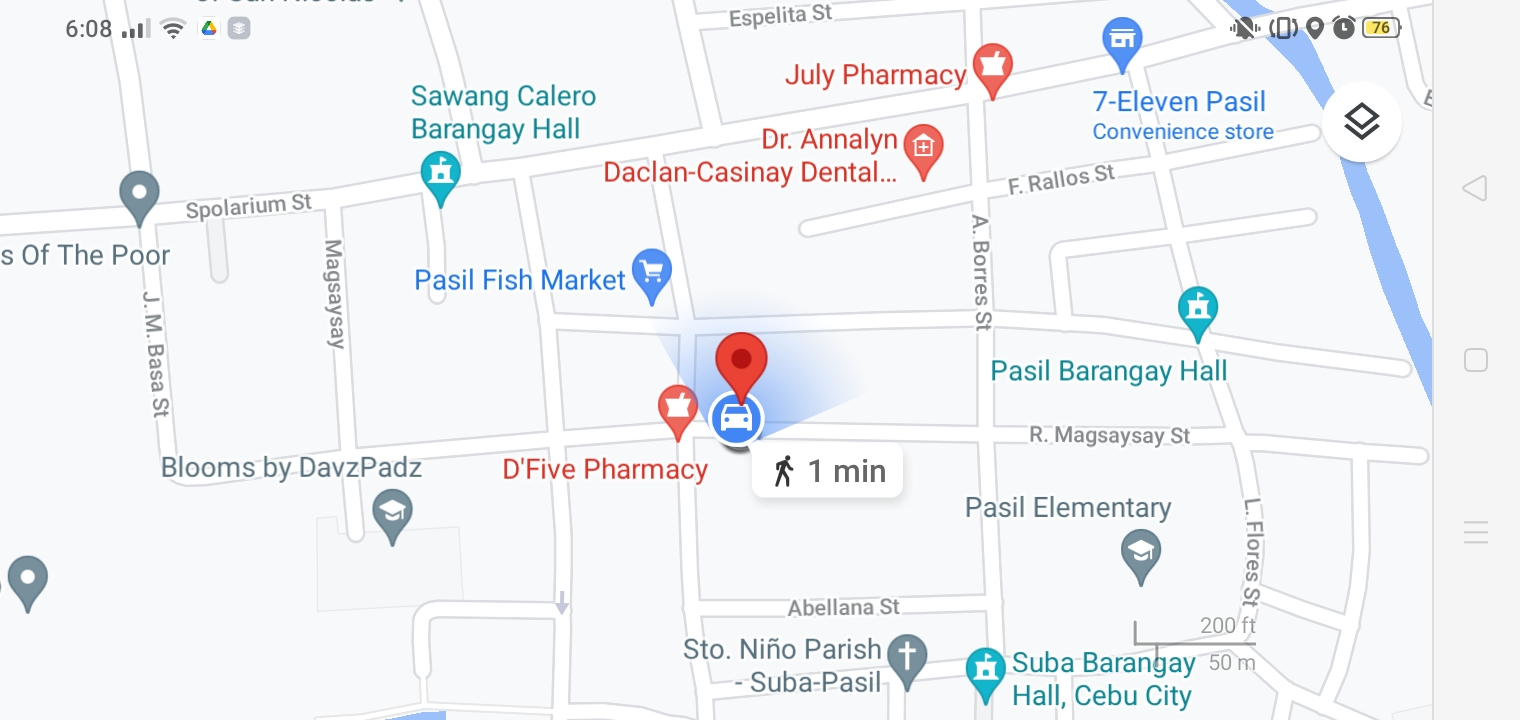Open Pasil Elementary school marker
Screen dimensions: 1520x720
point(1140,555)
